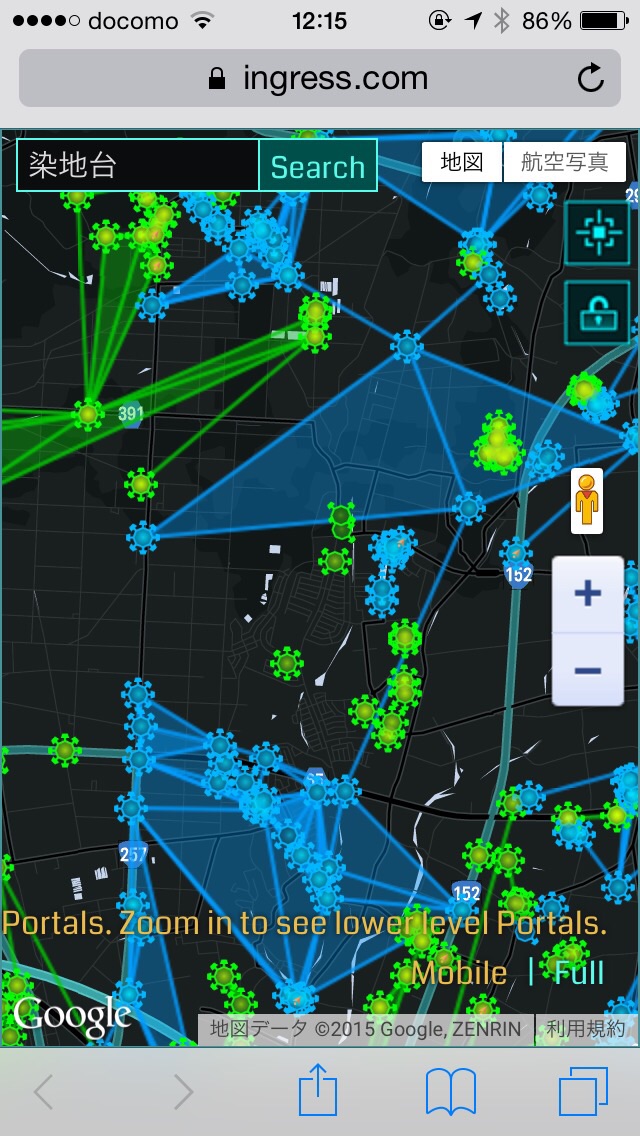Reload the ingress.com page
This screenshot has height=1136, width=640.
[591, 79]
